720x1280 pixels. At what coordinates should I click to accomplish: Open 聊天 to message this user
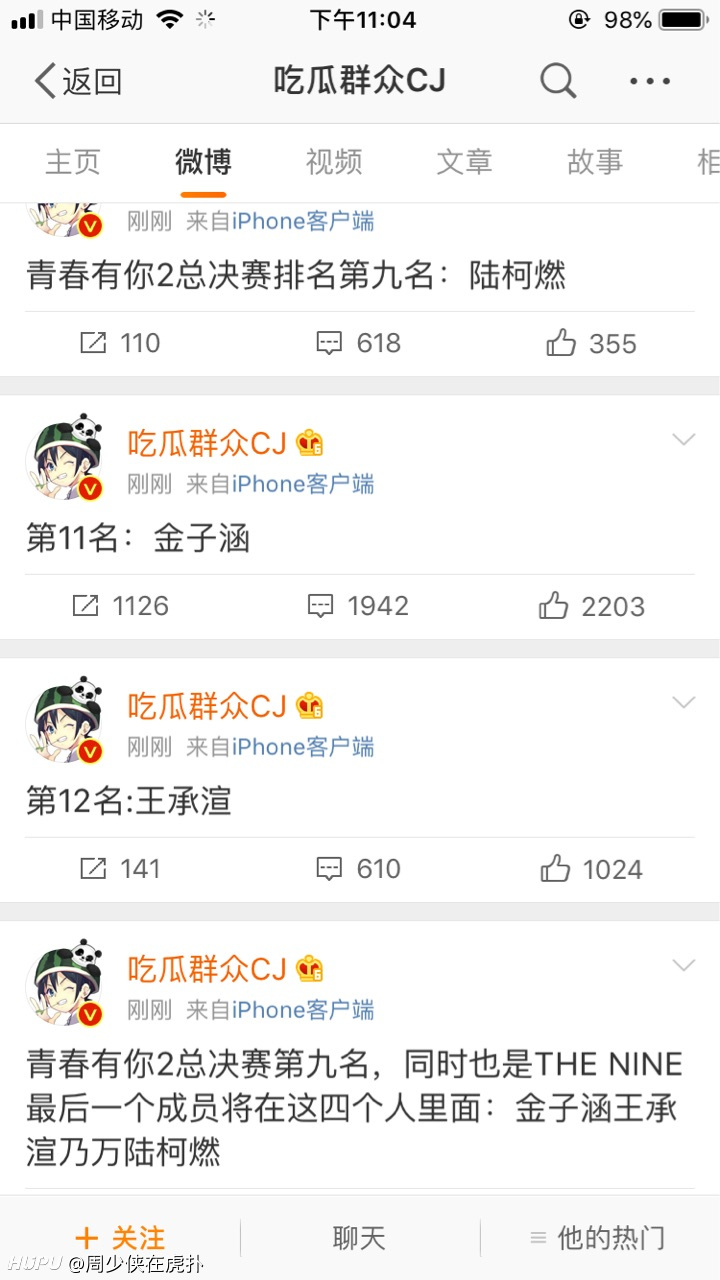click(x=359, y=1237)
